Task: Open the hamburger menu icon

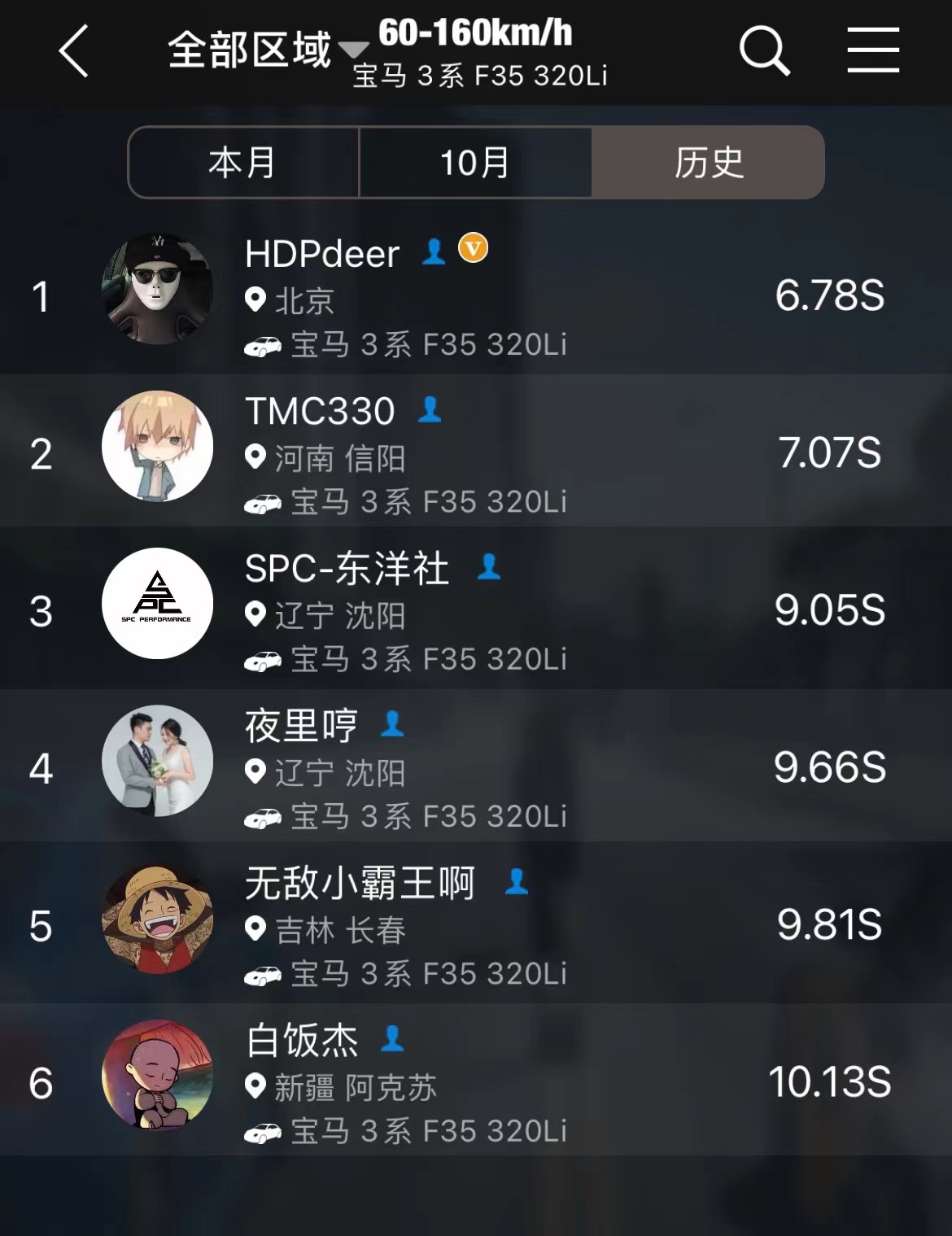Action: (x=872, y=50)
